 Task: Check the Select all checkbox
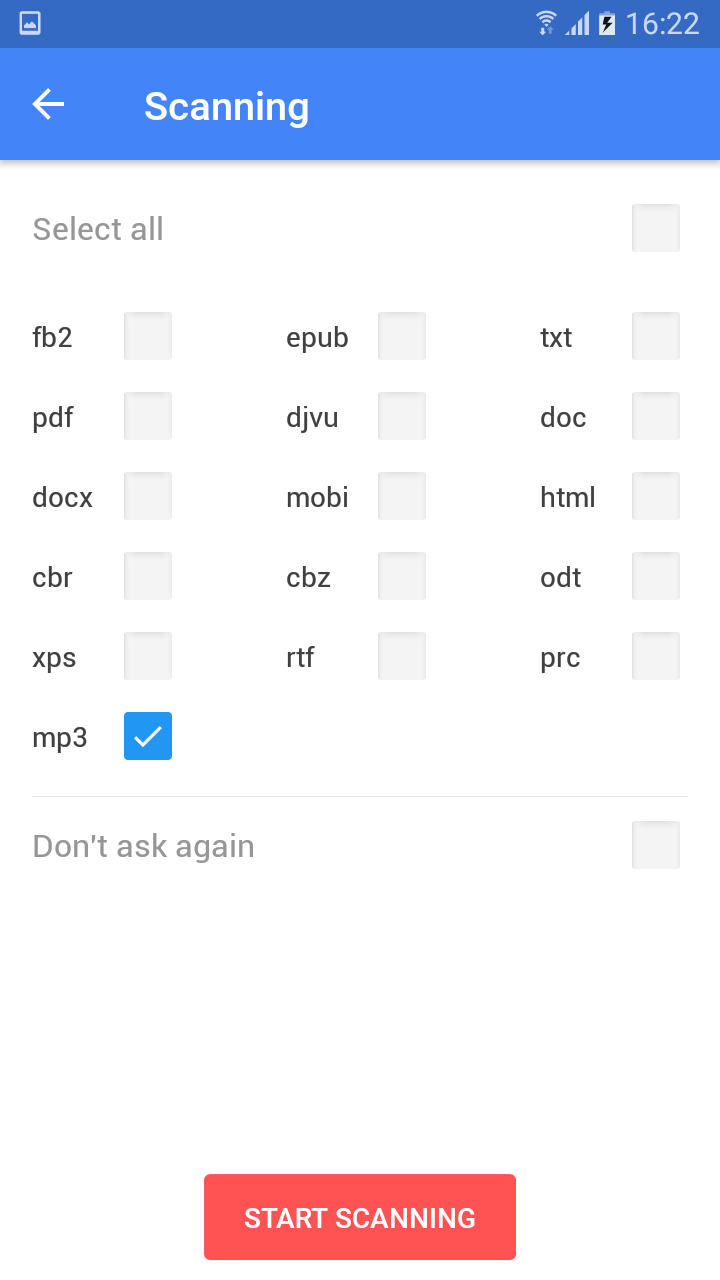point(656,228)
